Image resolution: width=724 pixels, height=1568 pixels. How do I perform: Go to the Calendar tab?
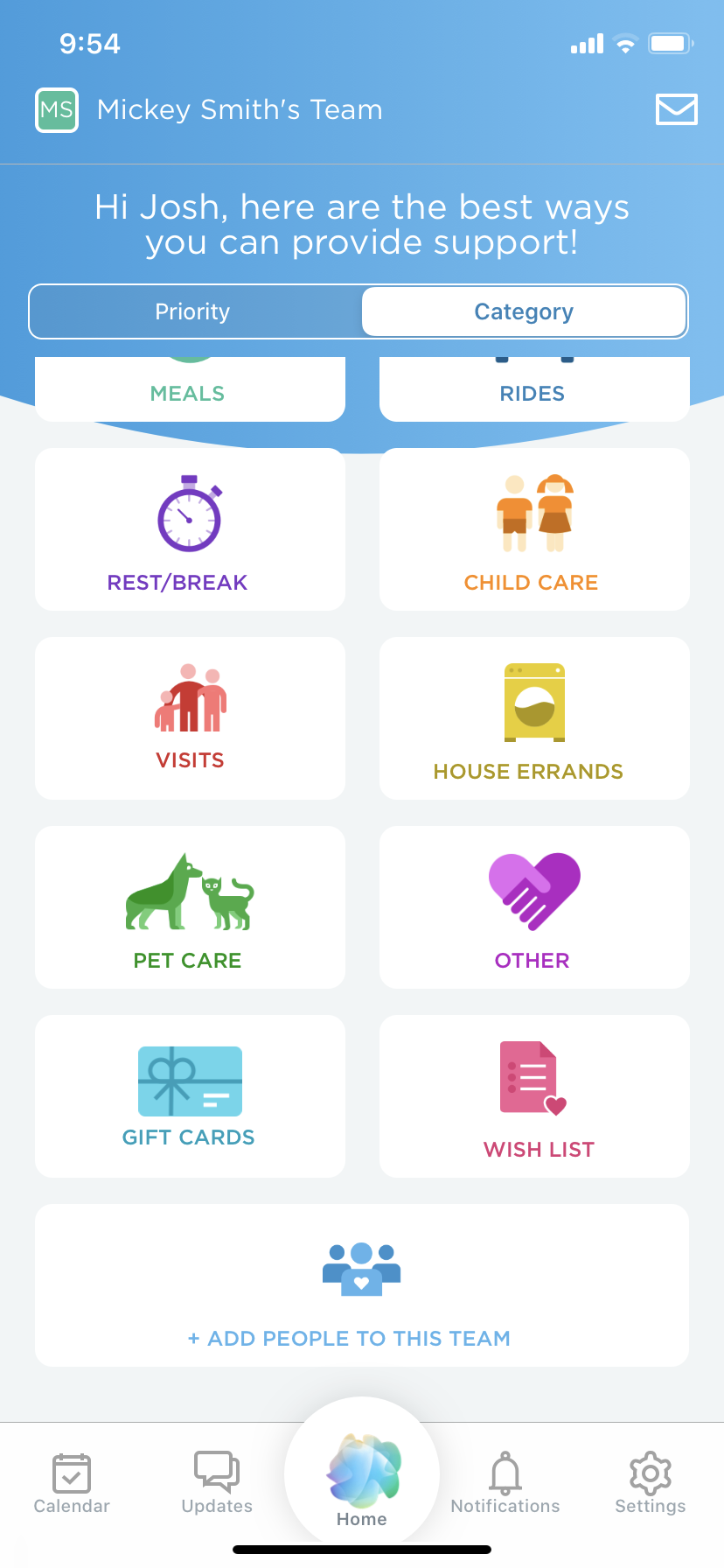coord(72,1483)
